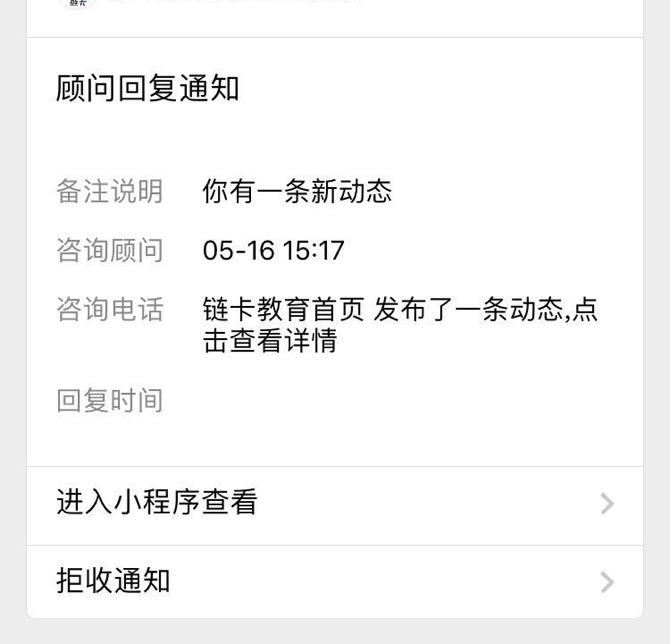The image size is (670, 644).
Task: Open 进入小程序查看 row
Action: [334, 503]
